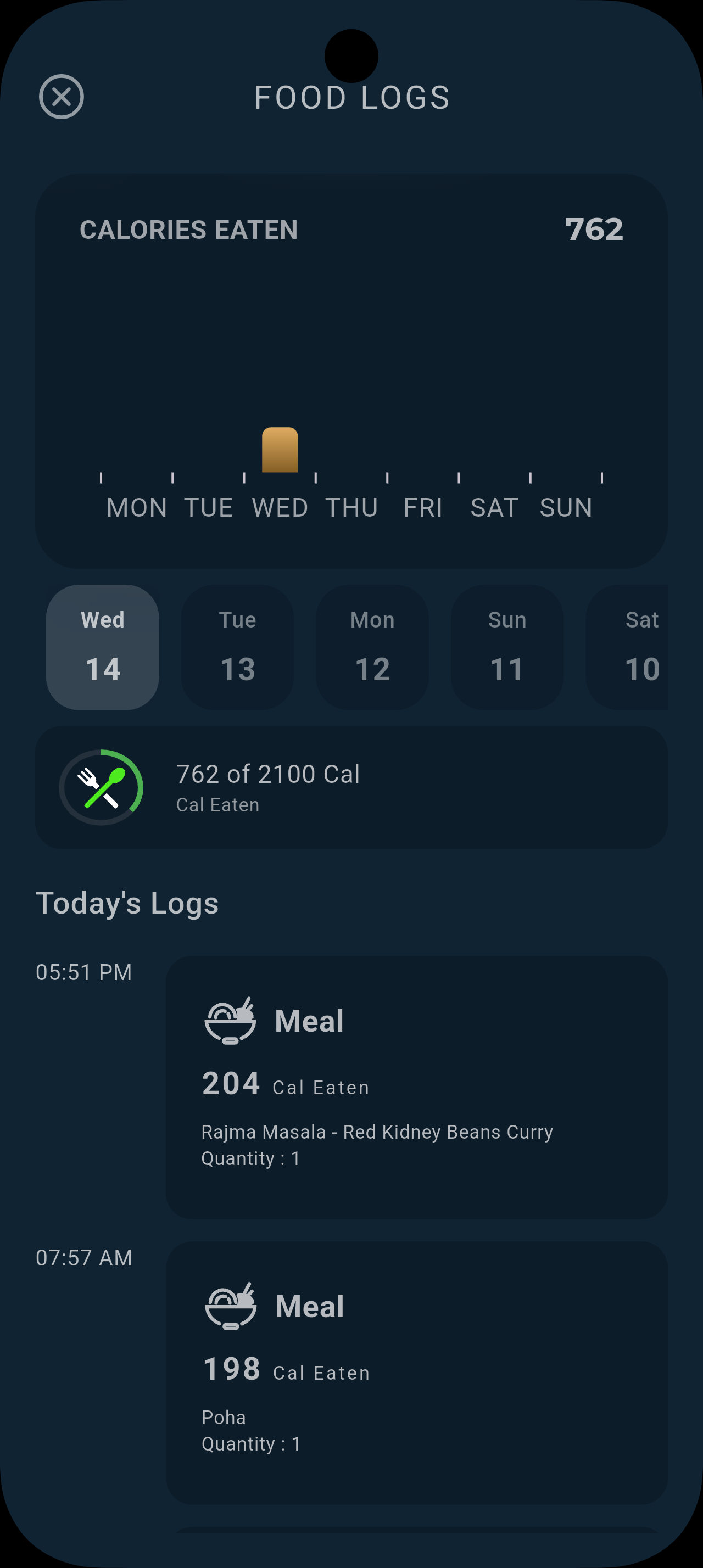This screenshot has height=1568, width=703.
Task: Select Wed 14 in the date strip
Action: tap(103, 647)
